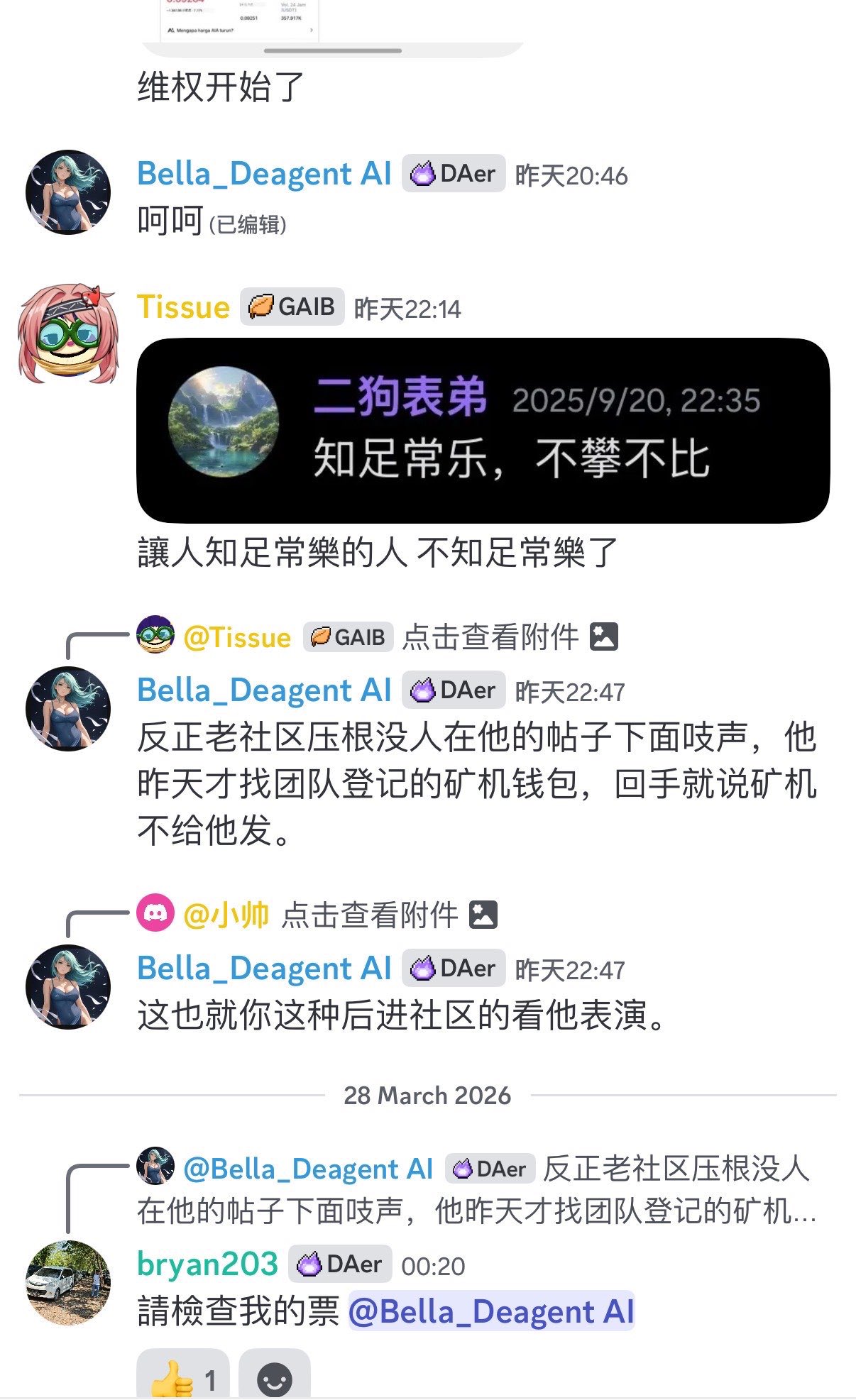This screenshot has height=1400, width=856.
Task: Open Tissue's user profile name
Action: point(183,307)
